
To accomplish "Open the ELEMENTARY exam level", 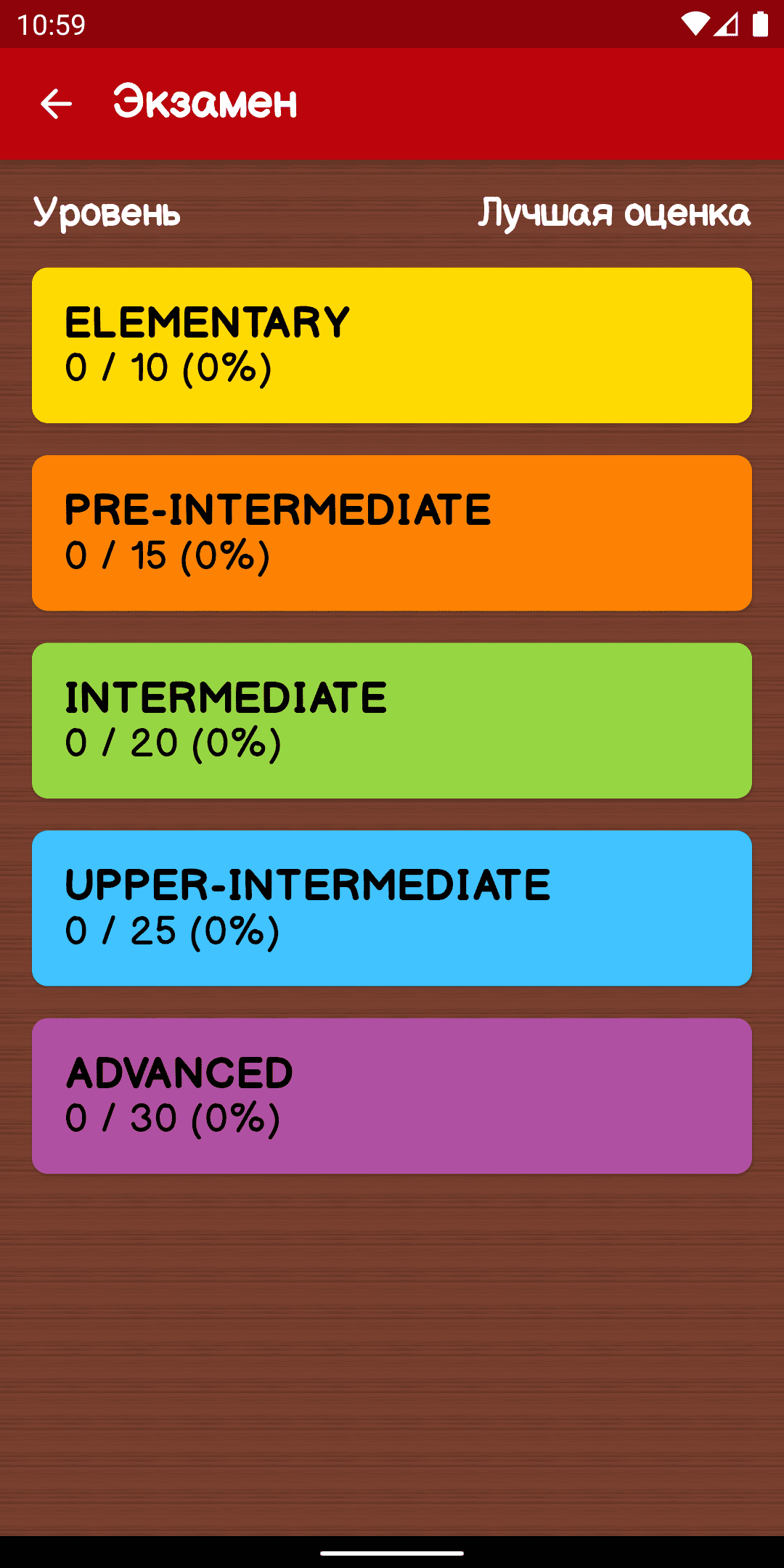I will pyautogui.click(x=392, y=346).
